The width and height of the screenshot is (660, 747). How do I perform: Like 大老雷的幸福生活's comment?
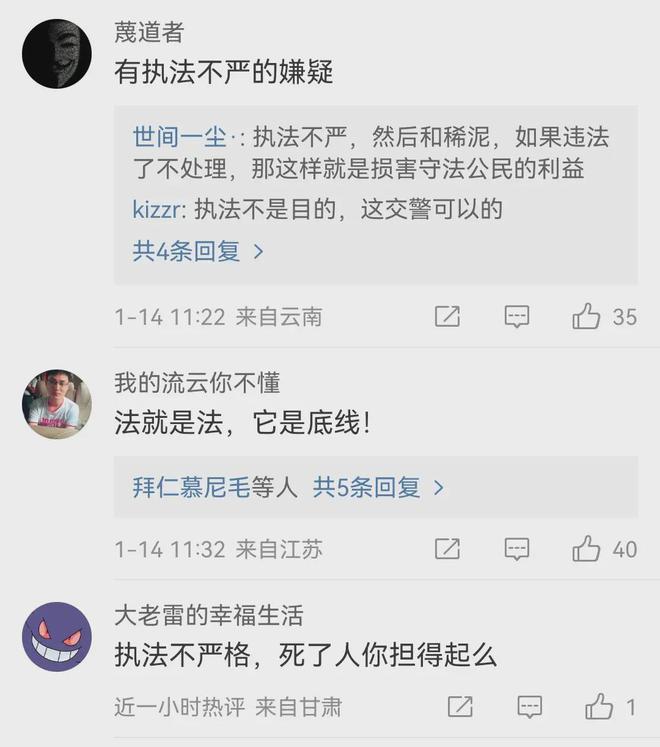600,707
